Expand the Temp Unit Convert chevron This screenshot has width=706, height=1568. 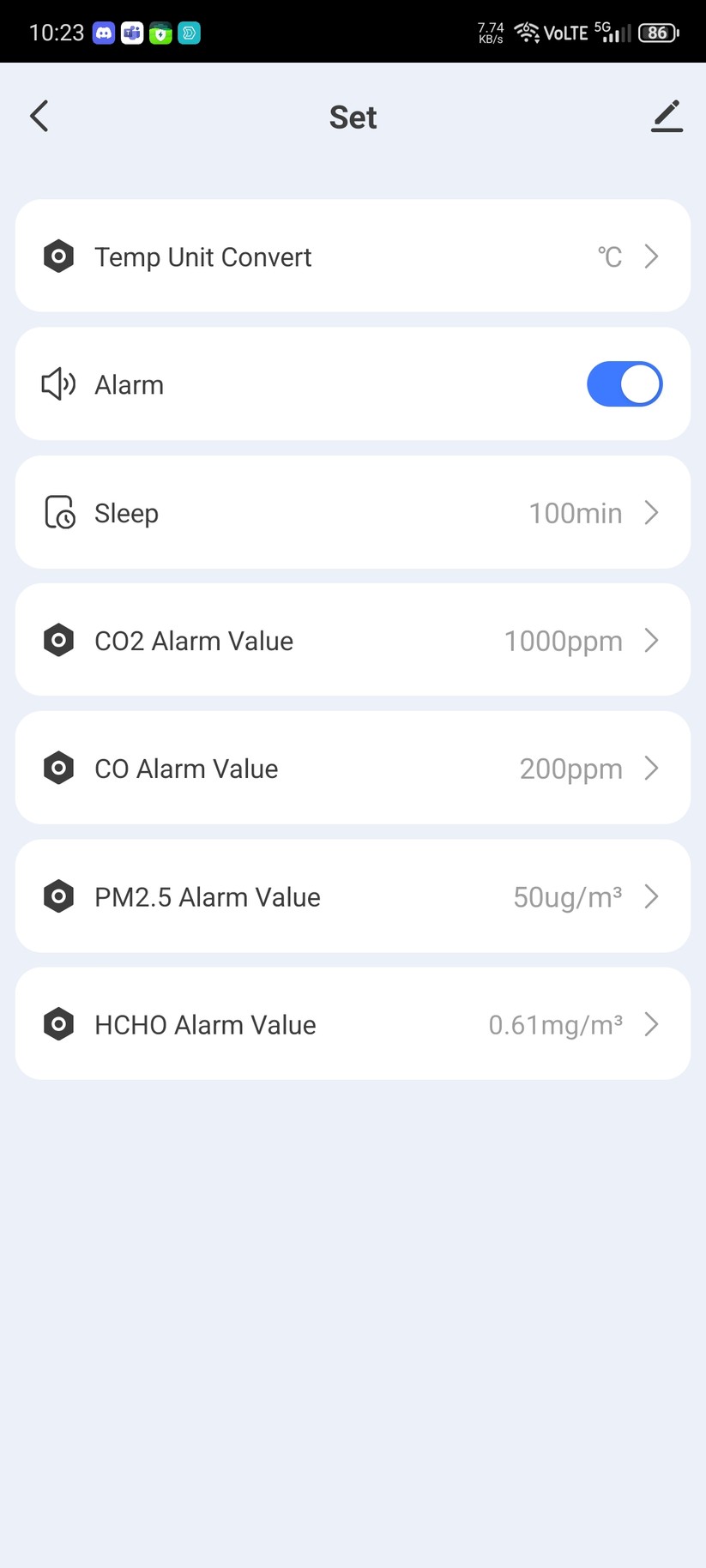[x=651, y=256]
